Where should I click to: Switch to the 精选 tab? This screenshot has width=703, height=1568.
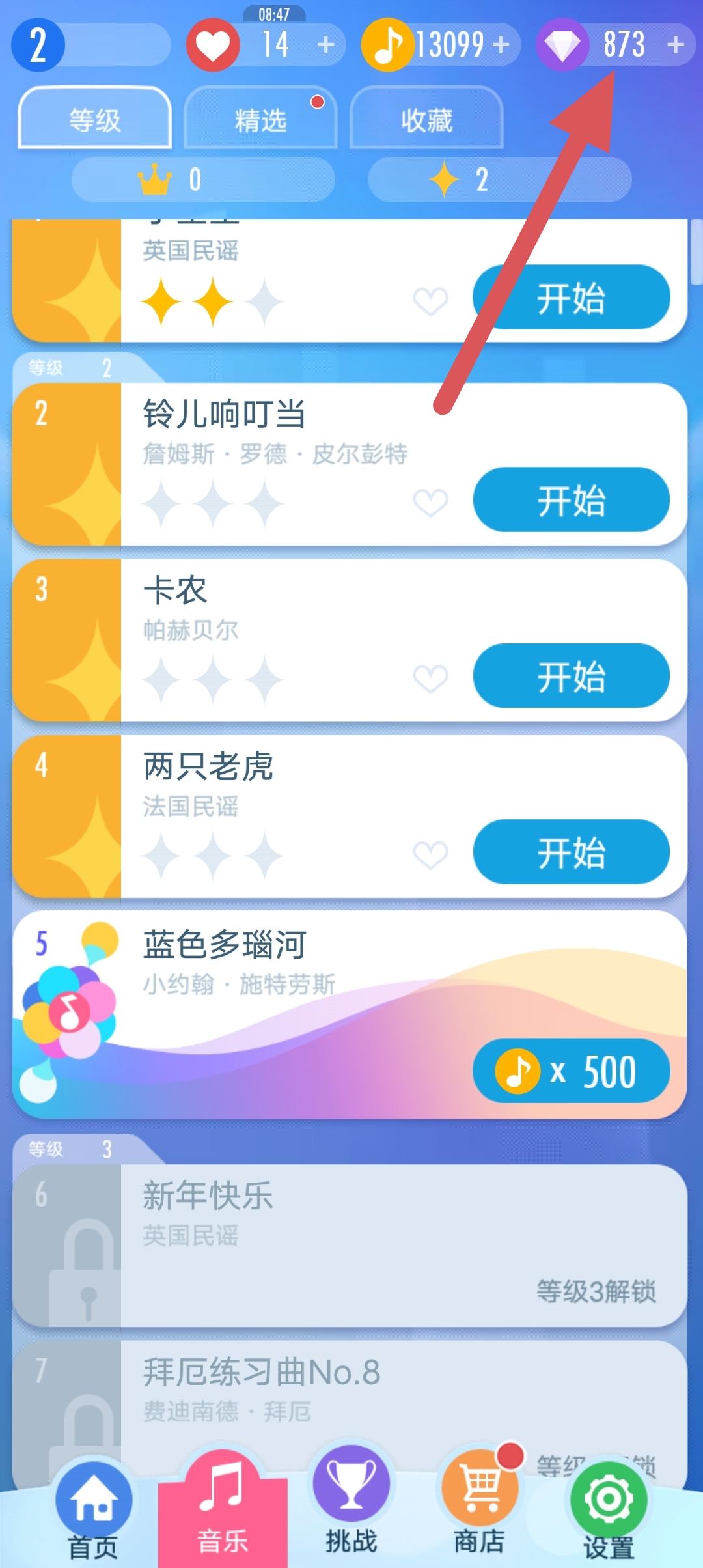260,119
